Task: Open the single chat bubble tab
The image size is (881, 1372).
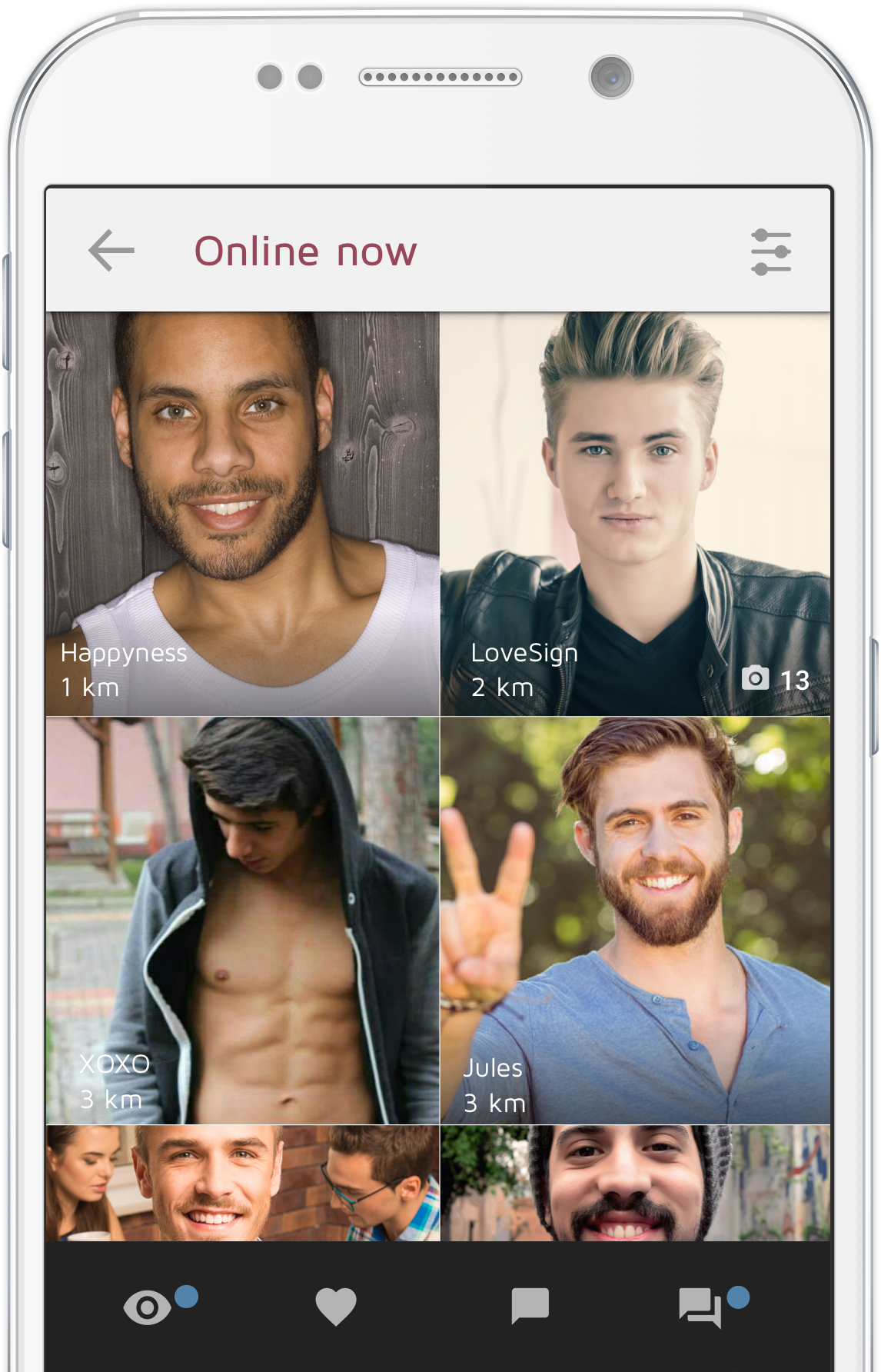Action: [x=530, y=1305]
